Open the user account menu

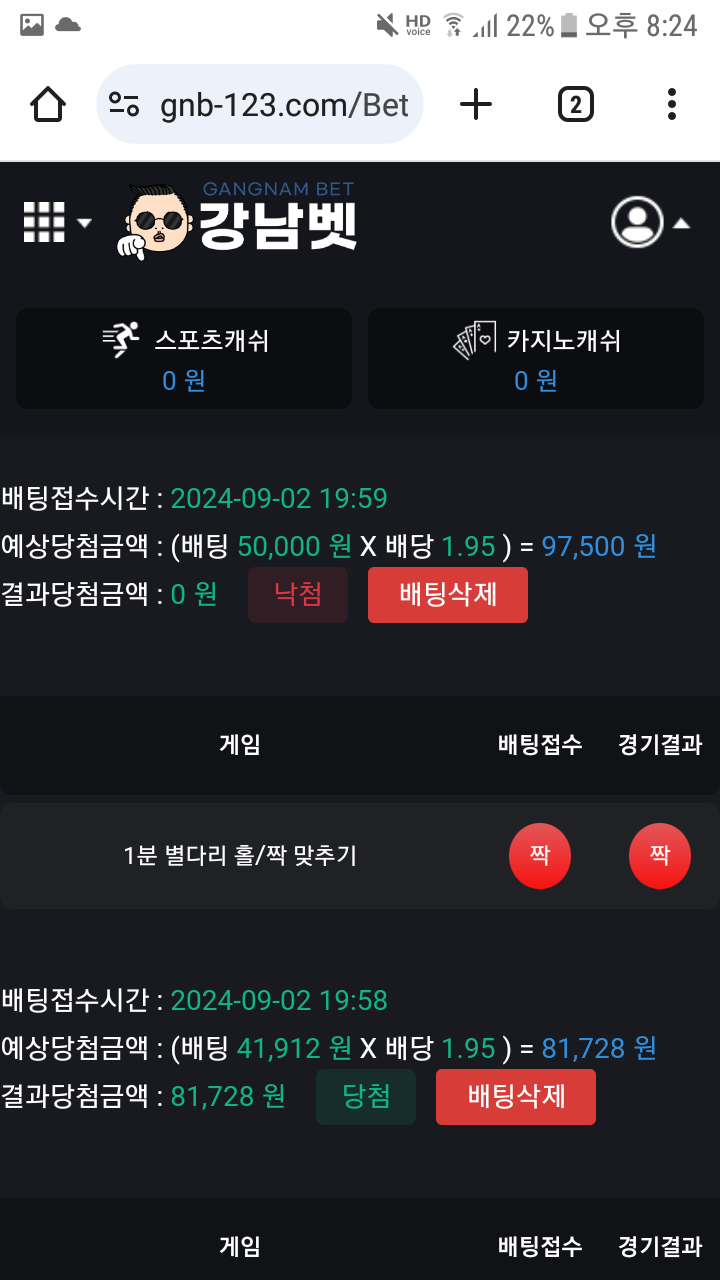pyautogui.click(x=650, y=222)
